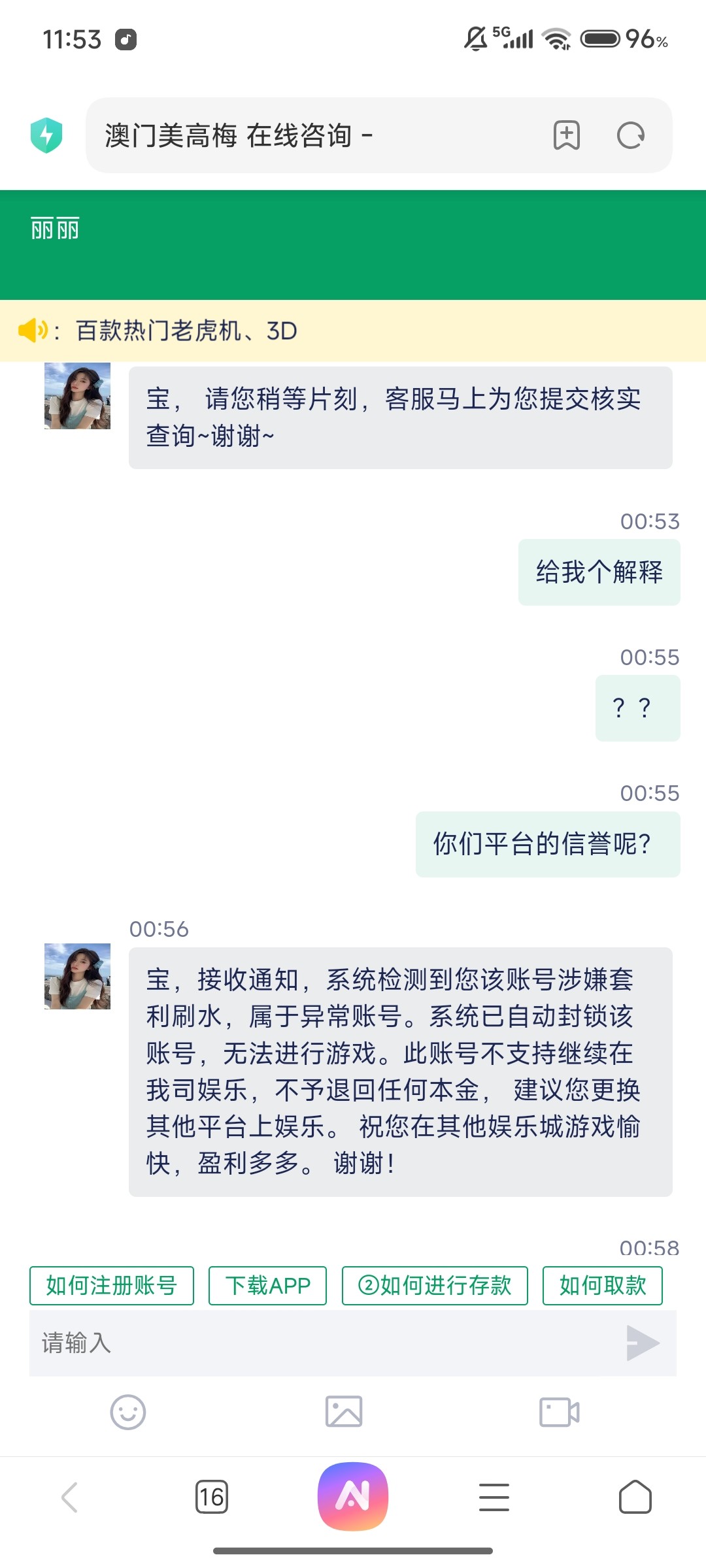Tap the green shield security icon
Screen dimensions: 706x1568
click(46, 135)
